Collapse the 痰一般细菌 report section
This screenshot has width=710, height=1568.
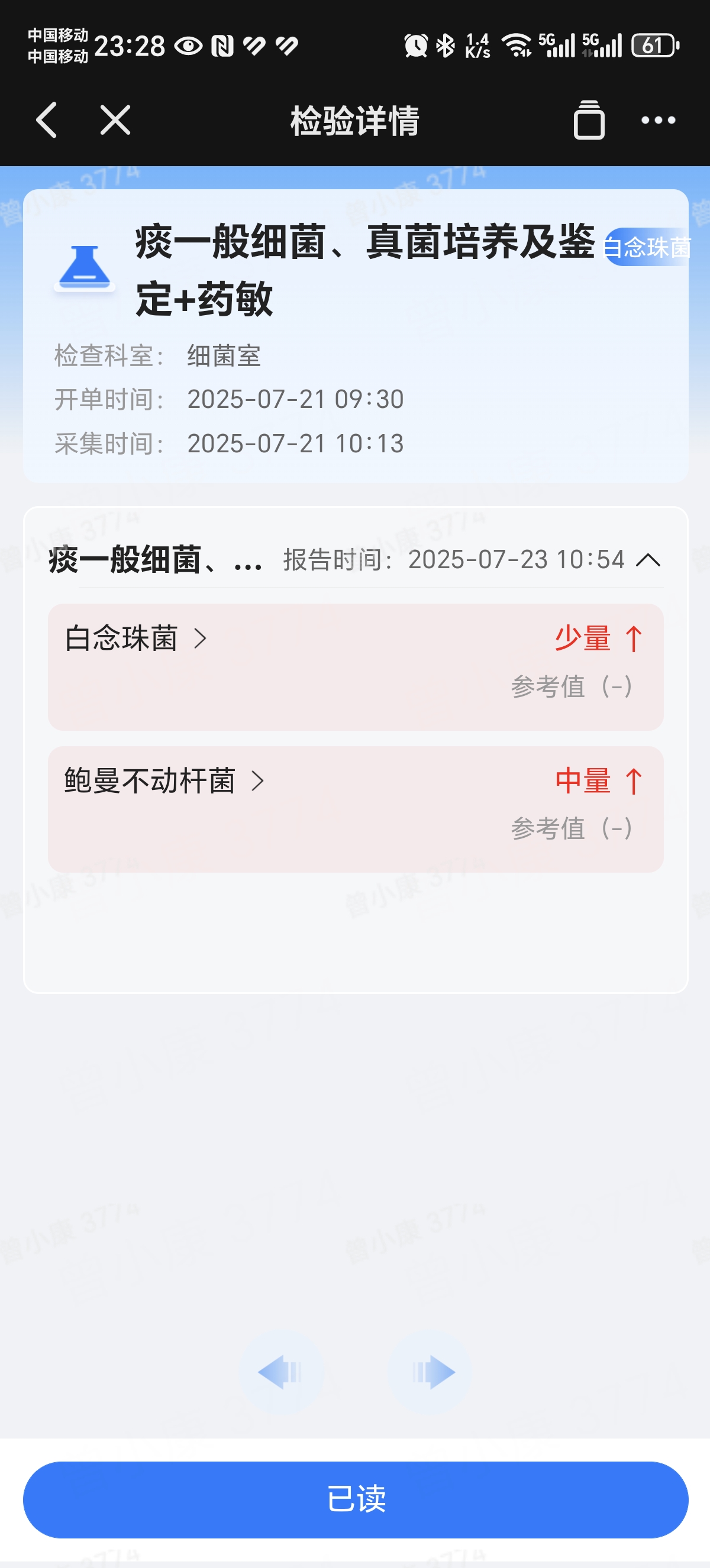(648, 560)
